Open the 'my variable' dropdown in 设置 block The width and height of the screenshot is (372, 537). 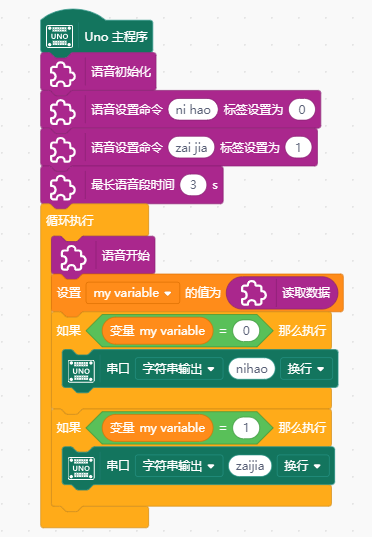(133, 293)
